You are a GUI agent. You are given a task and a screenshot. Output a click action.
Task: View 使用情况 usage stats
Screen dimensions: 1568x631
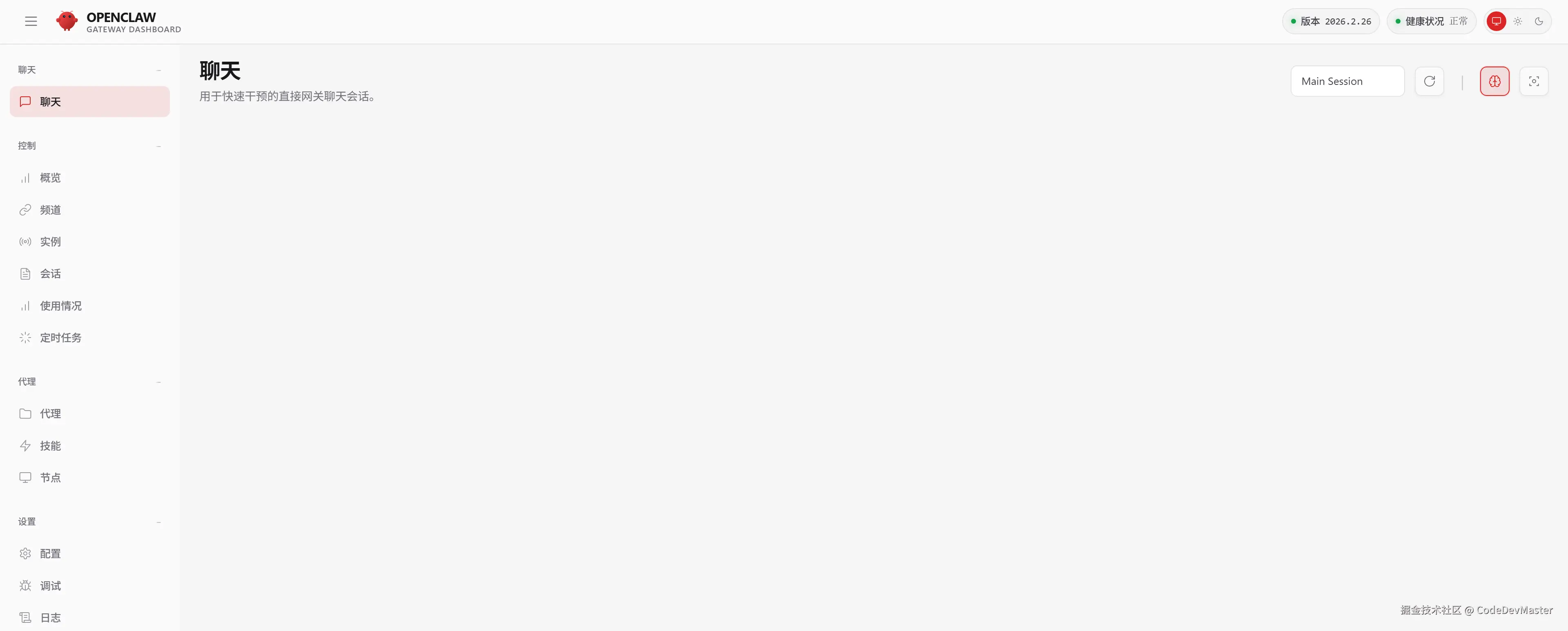coord(60,305)
